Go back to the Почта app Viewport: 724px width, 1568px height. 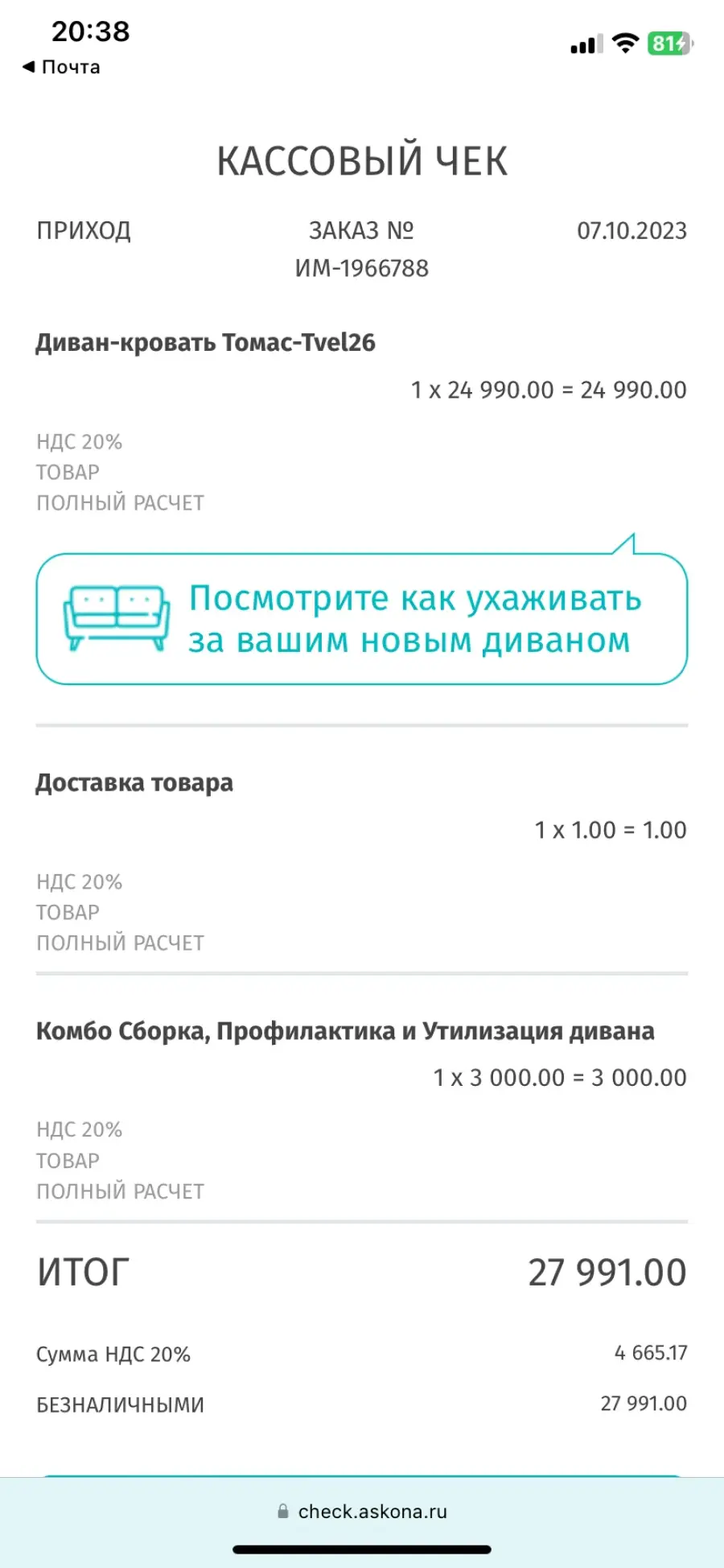pyautogui.click(x=61, y=67)
